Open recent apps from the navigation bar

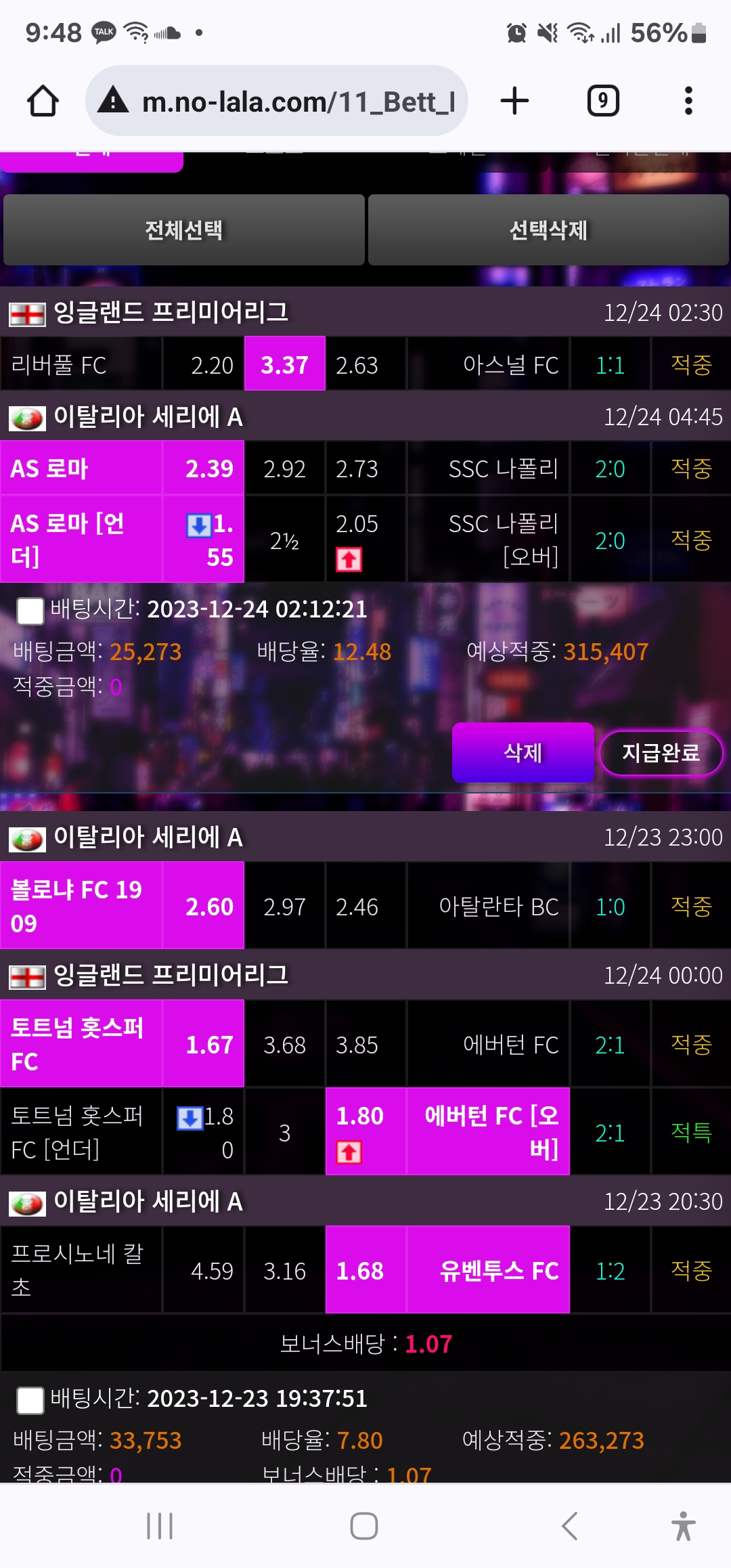point(160,1526)
